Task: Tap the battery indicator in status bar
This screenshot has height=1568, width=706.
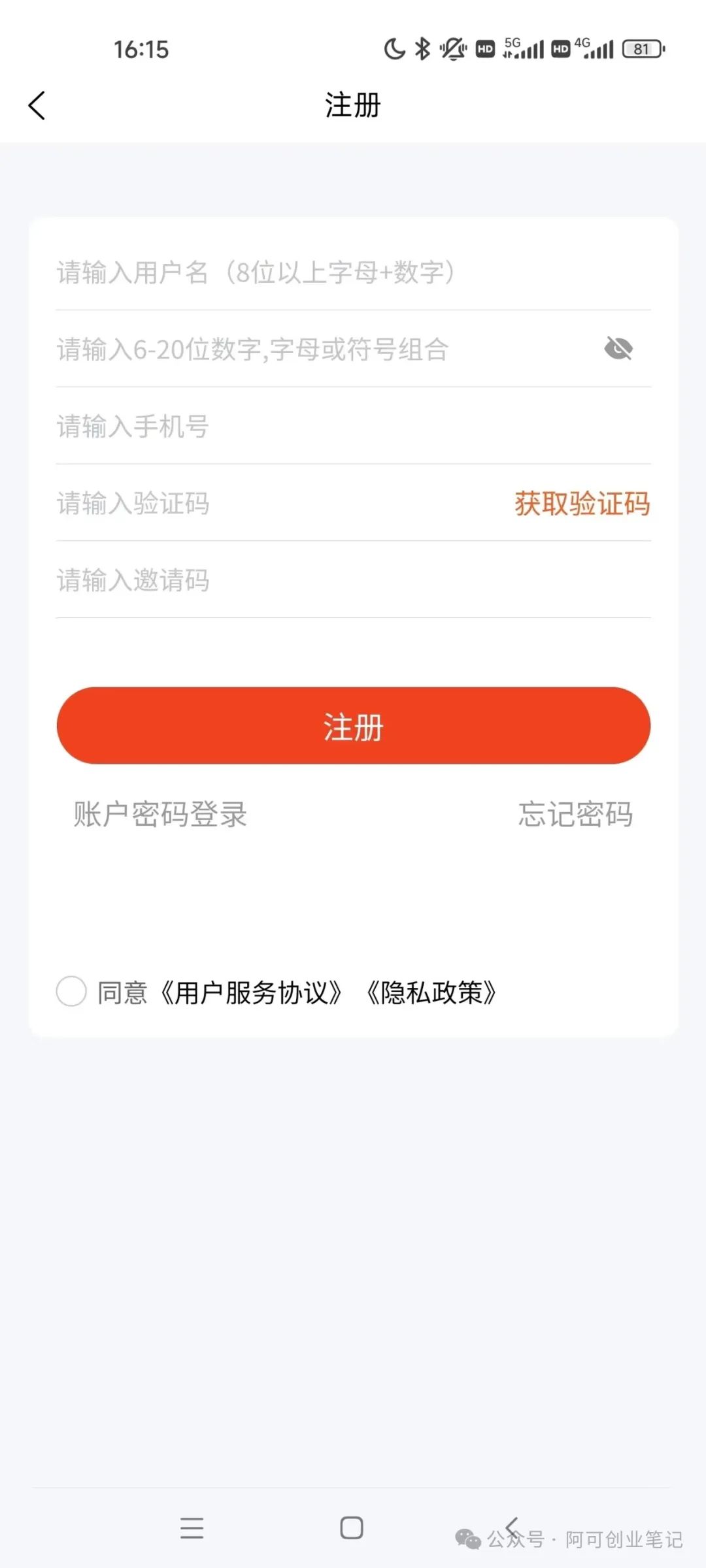Action: 641,48
